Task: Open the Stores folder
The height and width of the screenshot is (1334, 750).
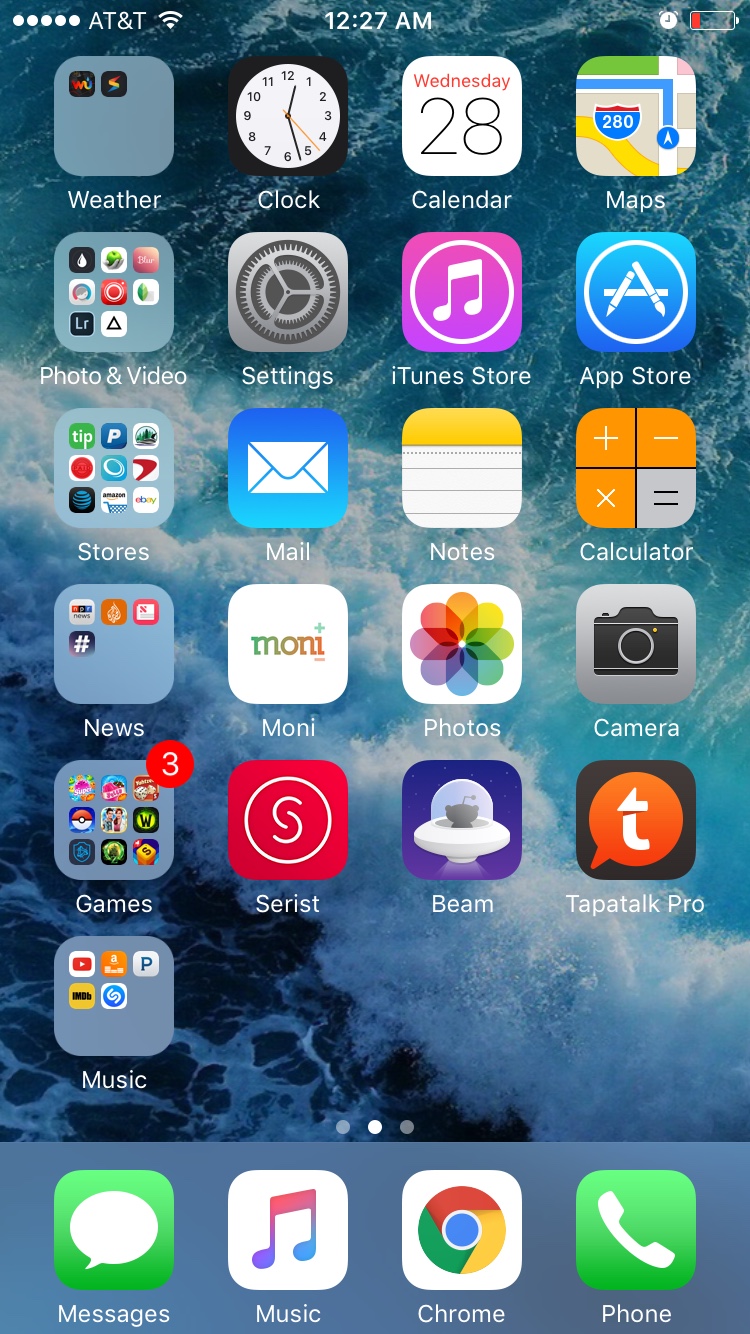Action: tap(114, 468)
